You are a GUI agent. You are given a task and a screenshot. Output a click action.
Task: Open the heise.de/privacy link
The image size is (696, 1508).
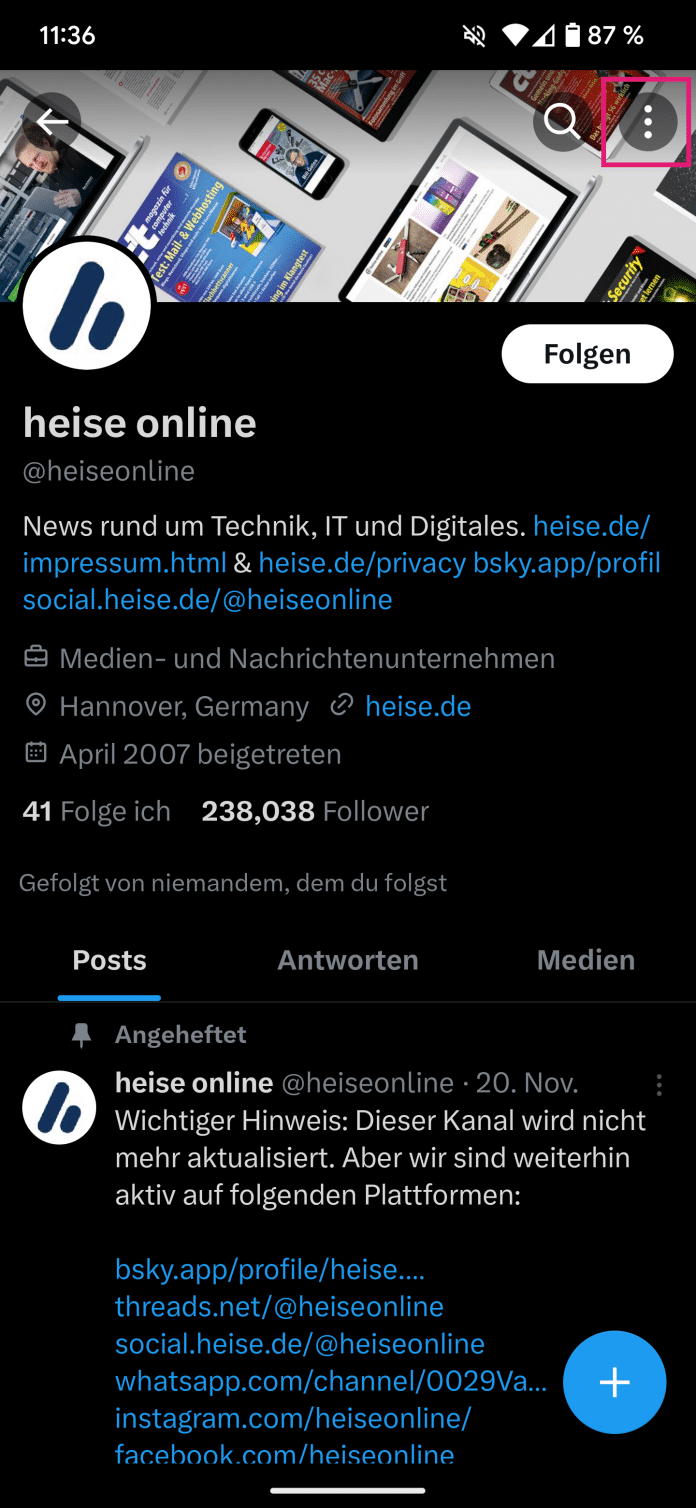362,563
